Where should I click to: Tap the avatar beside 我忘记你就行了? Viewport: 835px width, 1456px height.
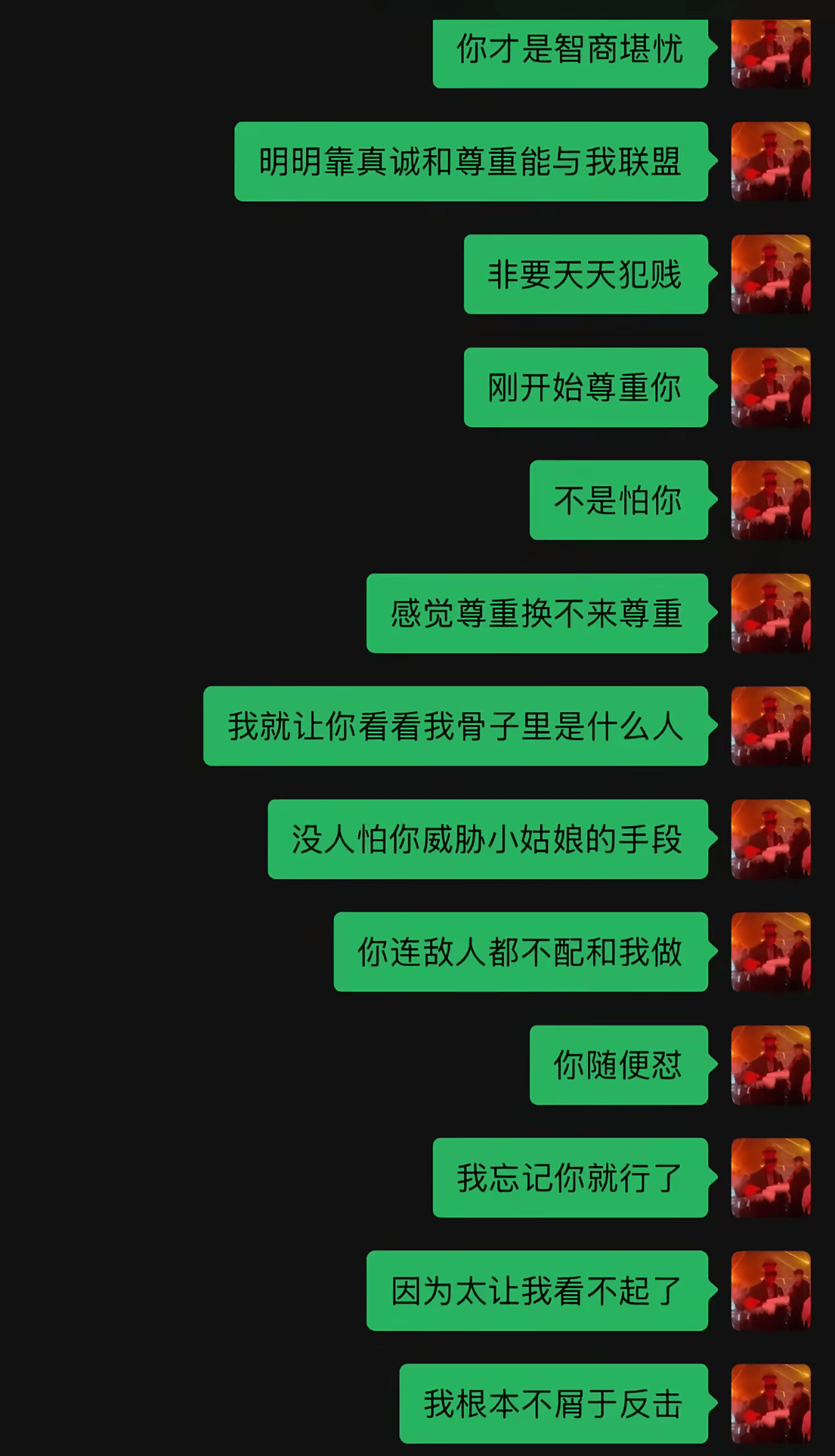click(x=771, y=1178)
